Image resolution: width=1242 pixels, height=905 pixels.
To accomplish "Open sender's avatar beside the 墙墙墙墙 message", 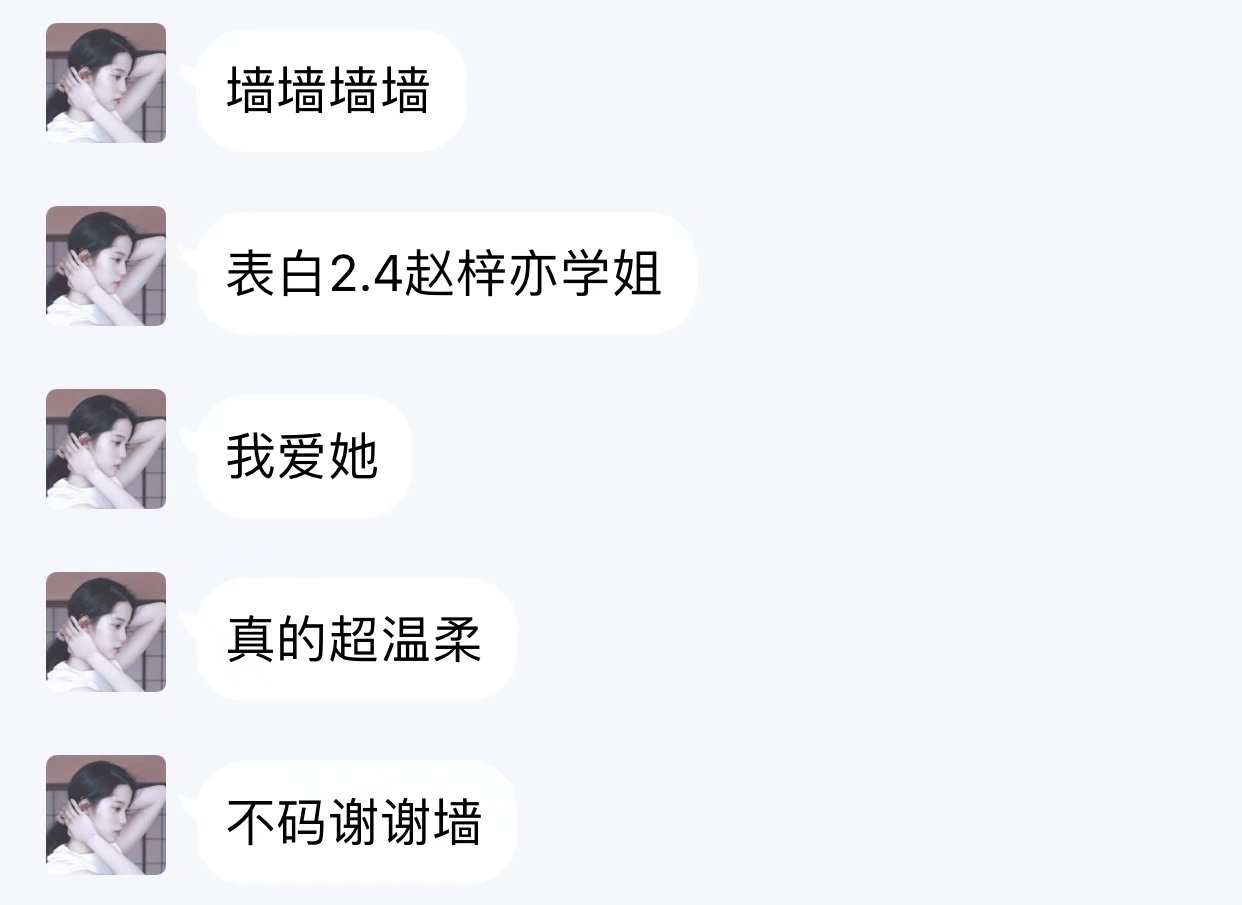I will click(106, 83).
